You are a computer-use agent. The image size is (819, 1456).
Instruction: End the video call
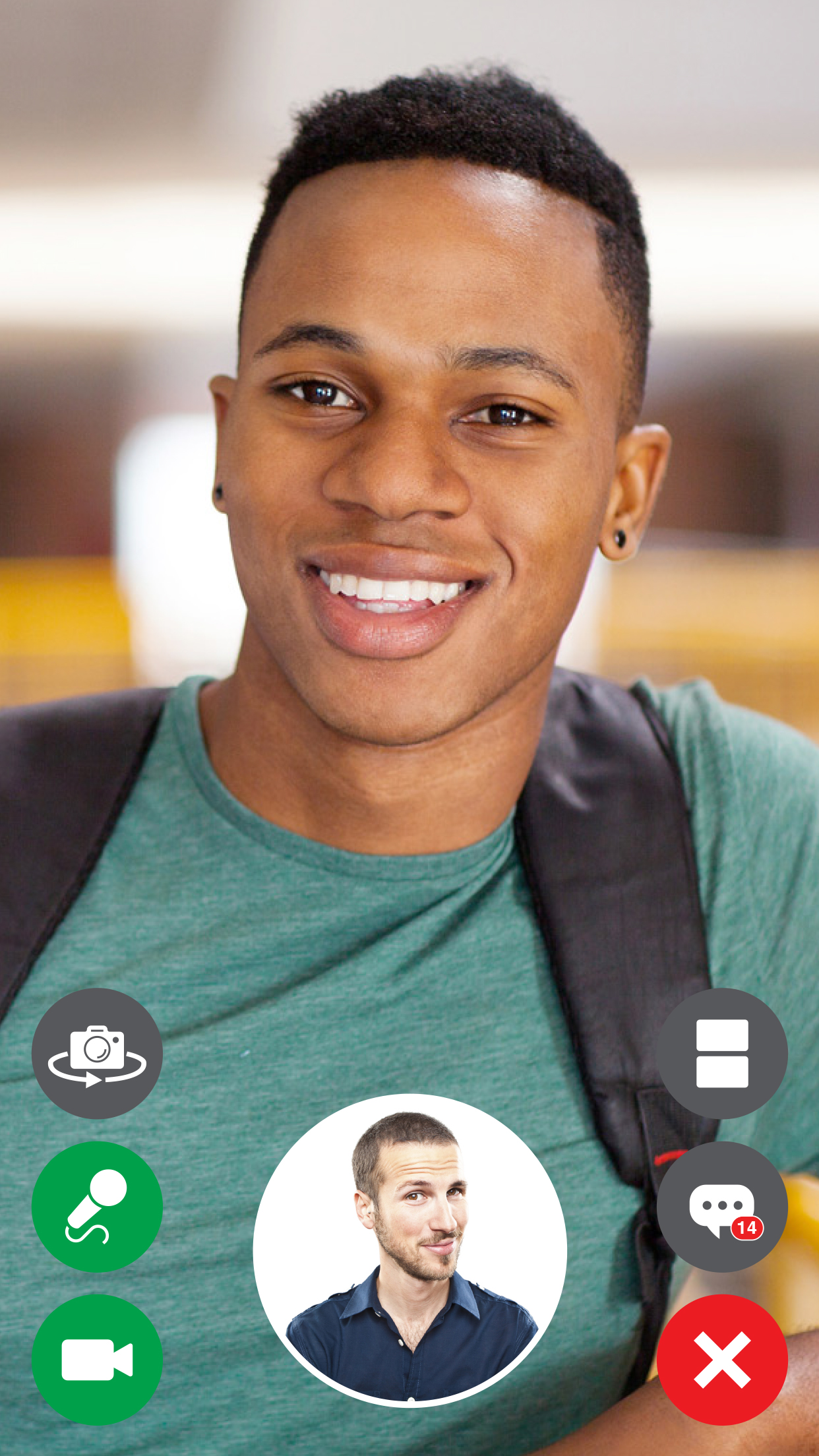tap(722, 1359)
